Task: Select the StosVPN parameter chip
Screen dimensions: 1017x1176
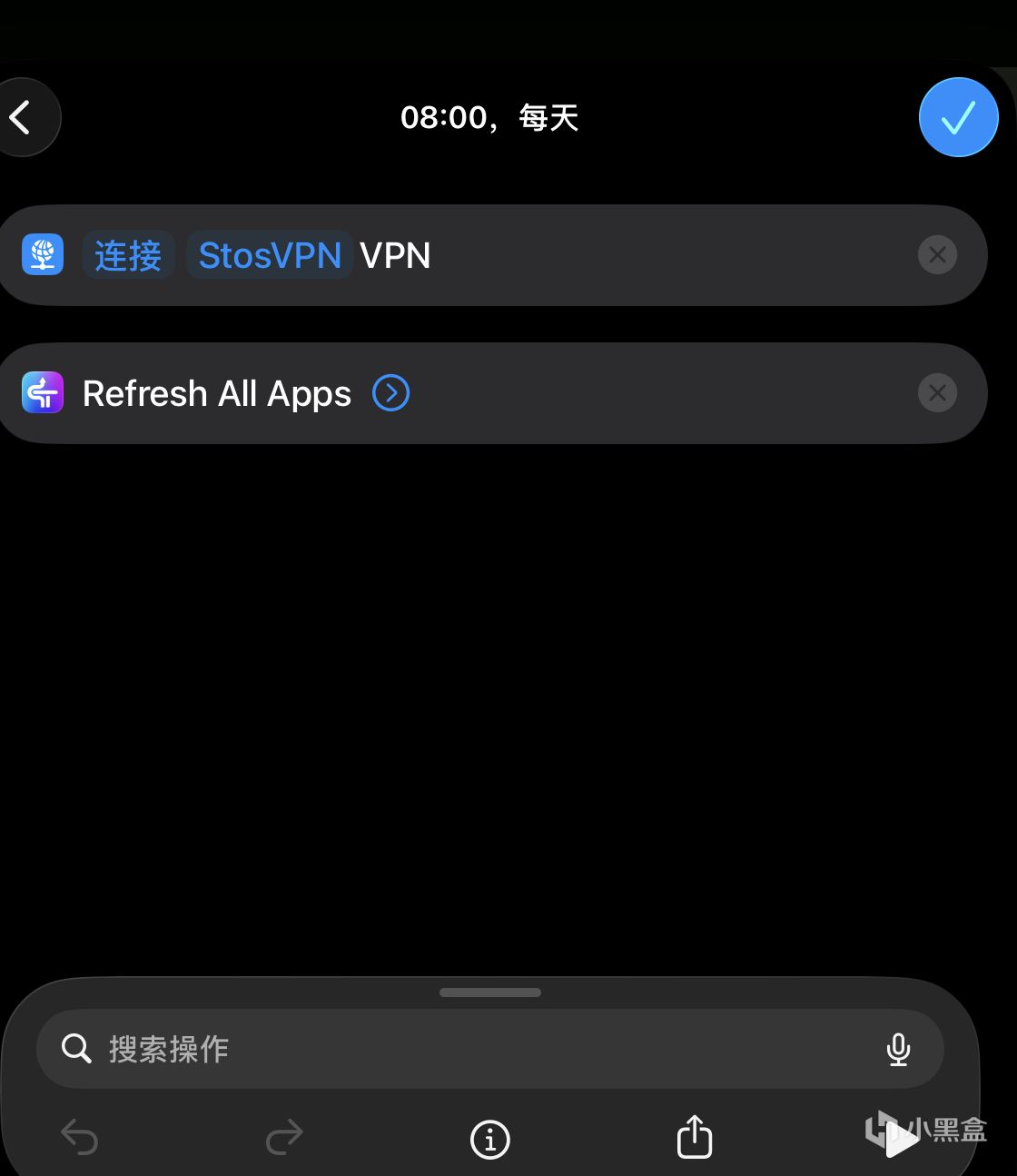Action: 270,255
